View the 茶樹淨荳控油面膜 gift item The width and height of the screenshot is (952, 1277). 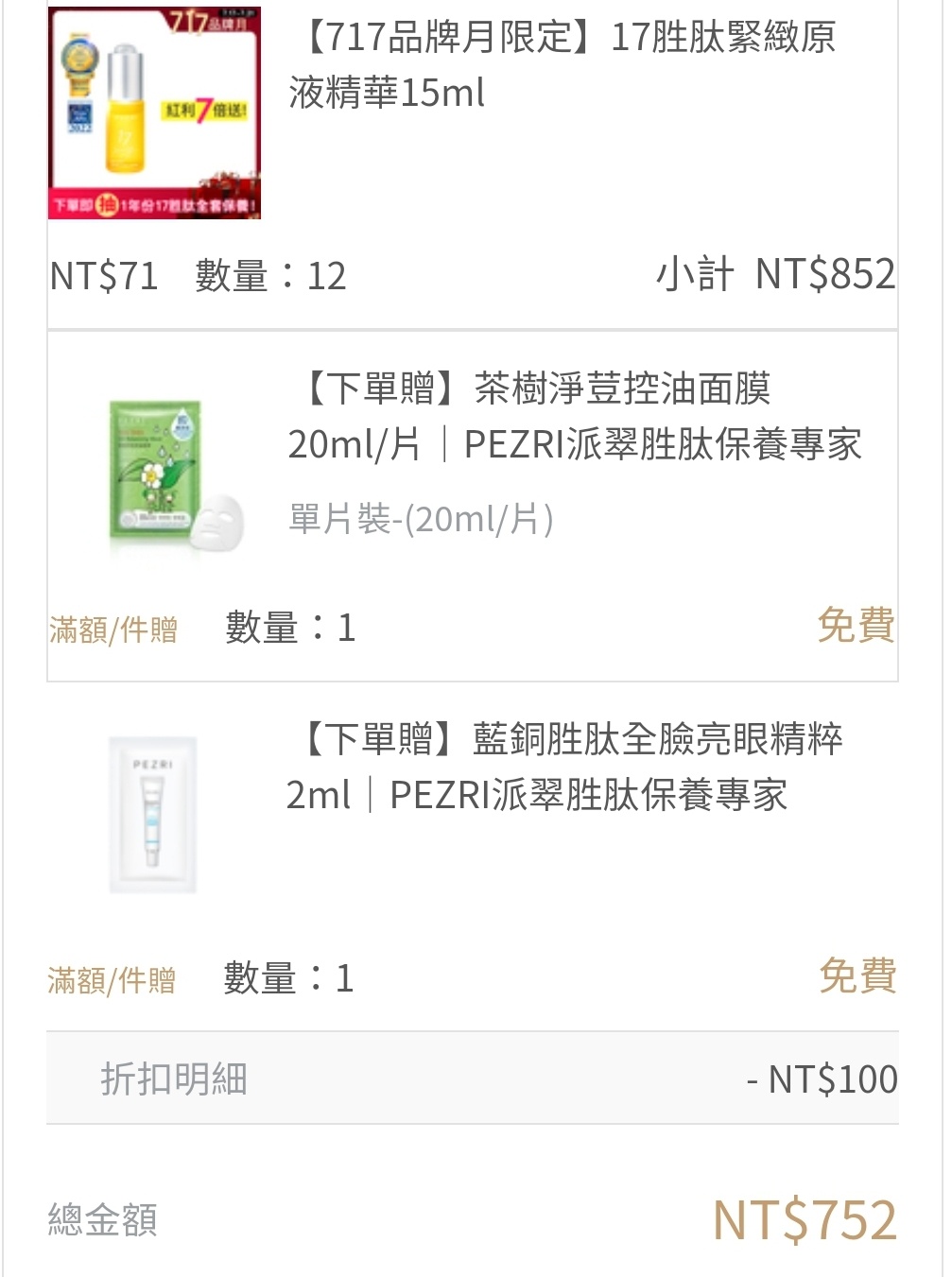(x=574, y=416)
